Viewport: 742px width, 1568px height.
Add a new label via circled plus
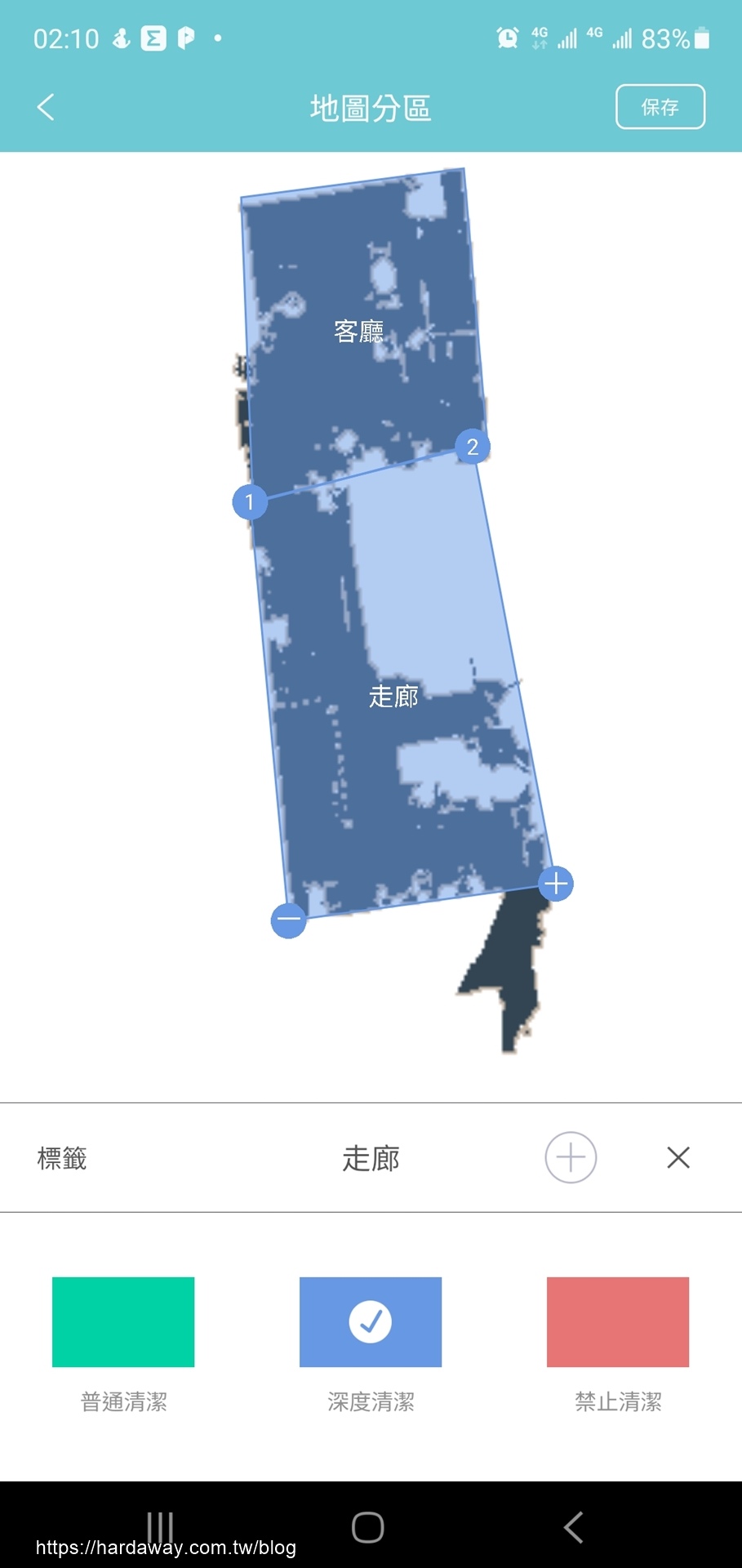[x=571, y=1157]
